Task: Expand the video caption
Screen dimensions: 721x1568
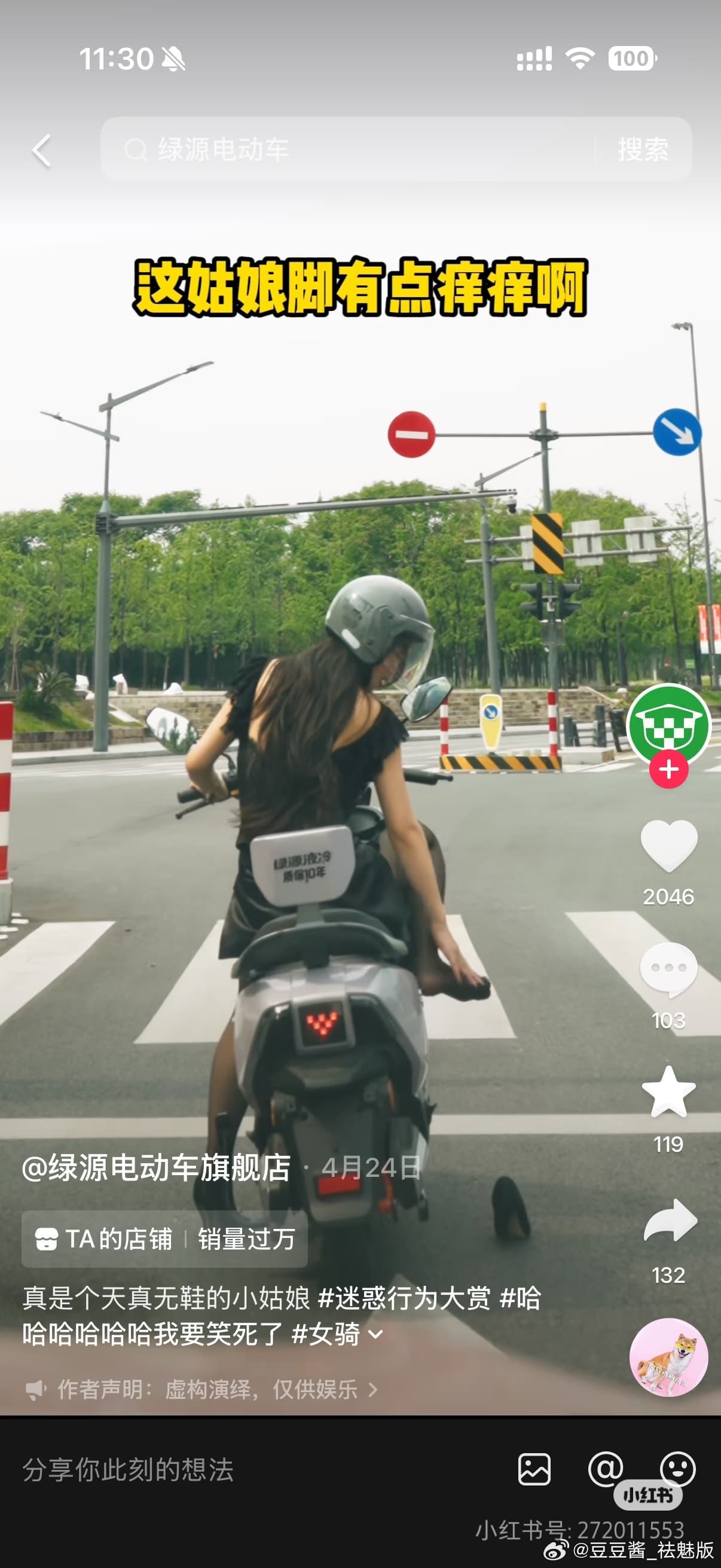Action: 376,1334
